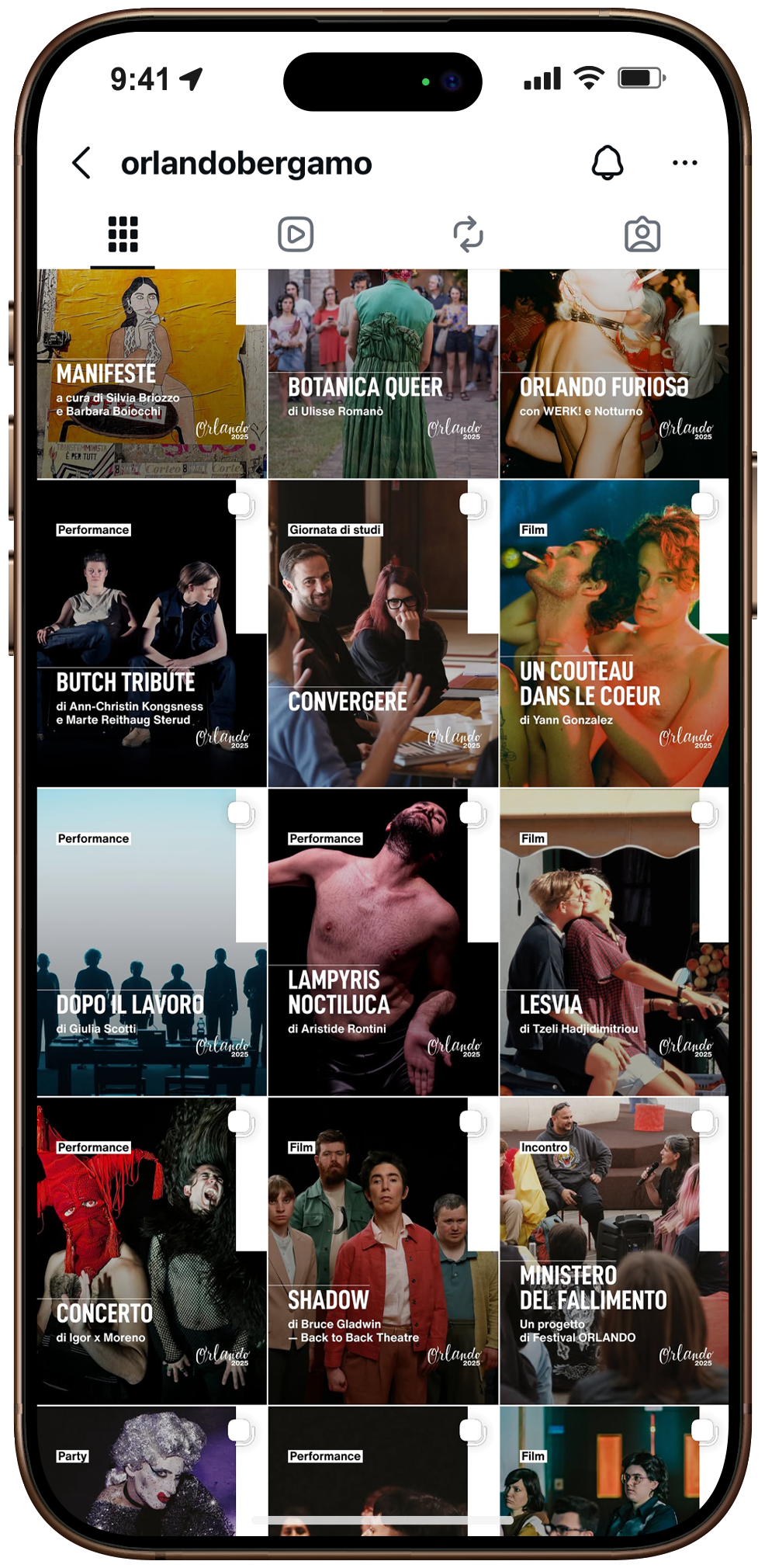Open the Dopo il Lavoro post
Screen dimensions: 765x1568
(151, 942)
